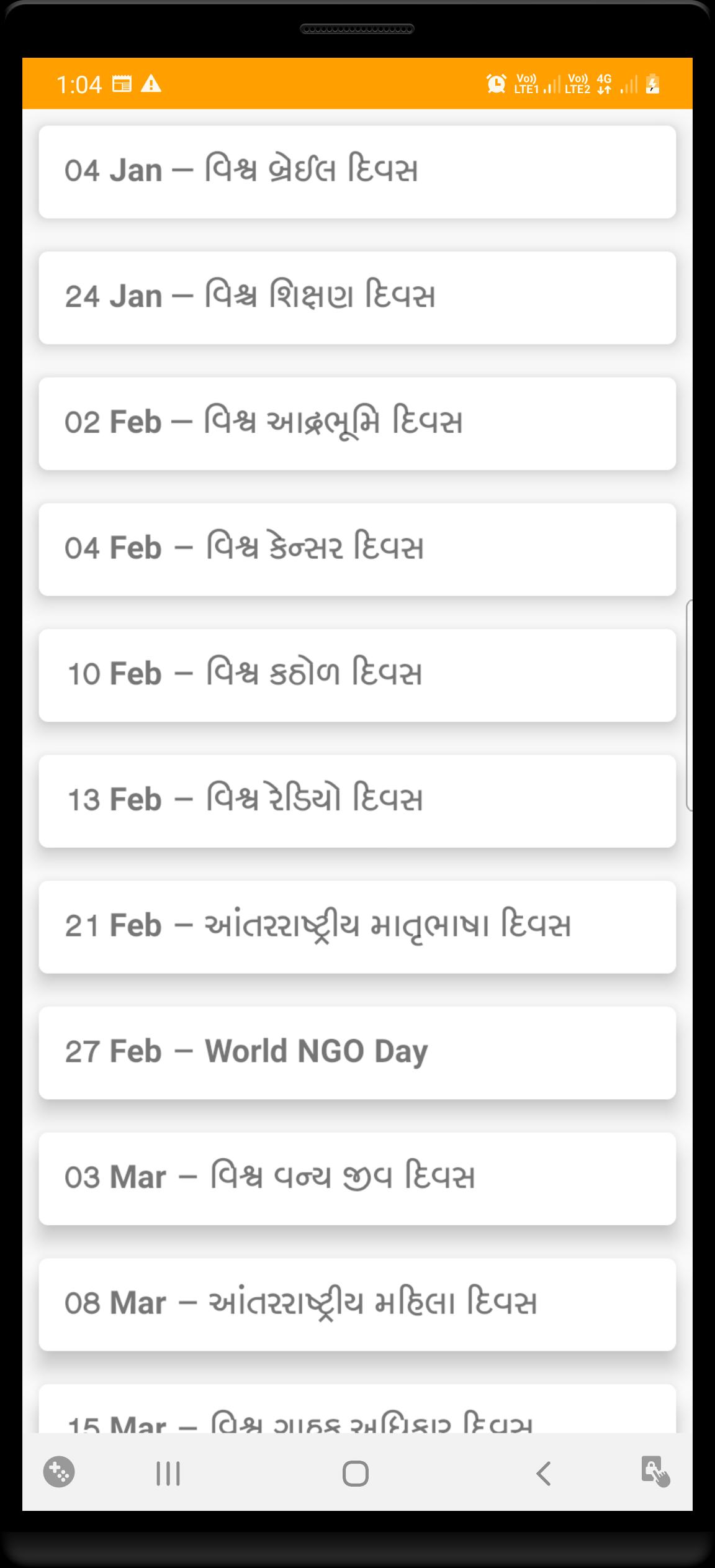Open the 04 Jan World Braille Day card
The image size is (715, 1568).
pyautogui.click(x=357, y=172)
